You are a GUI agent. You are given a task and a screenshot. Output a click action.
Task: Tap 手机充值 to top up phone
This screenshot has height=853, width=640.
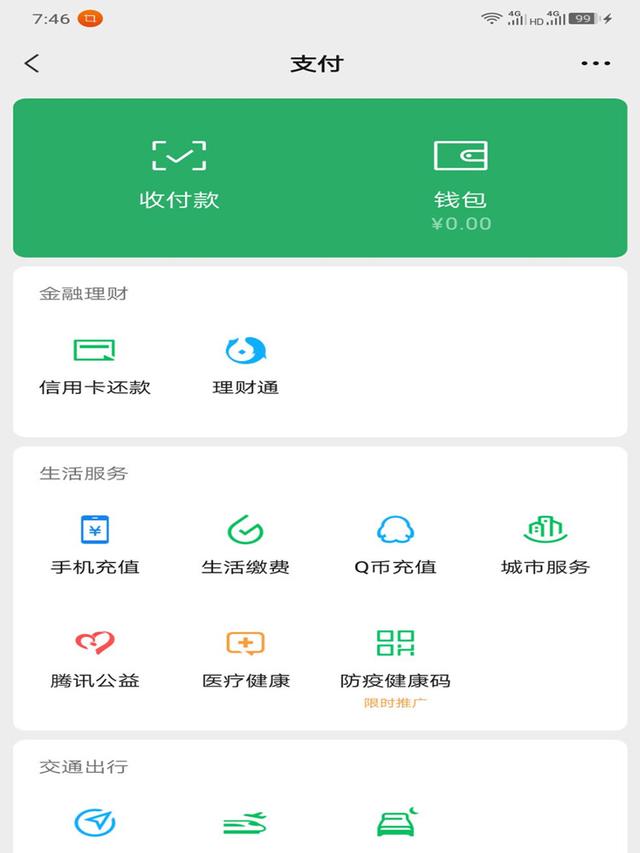click(95, 544)
